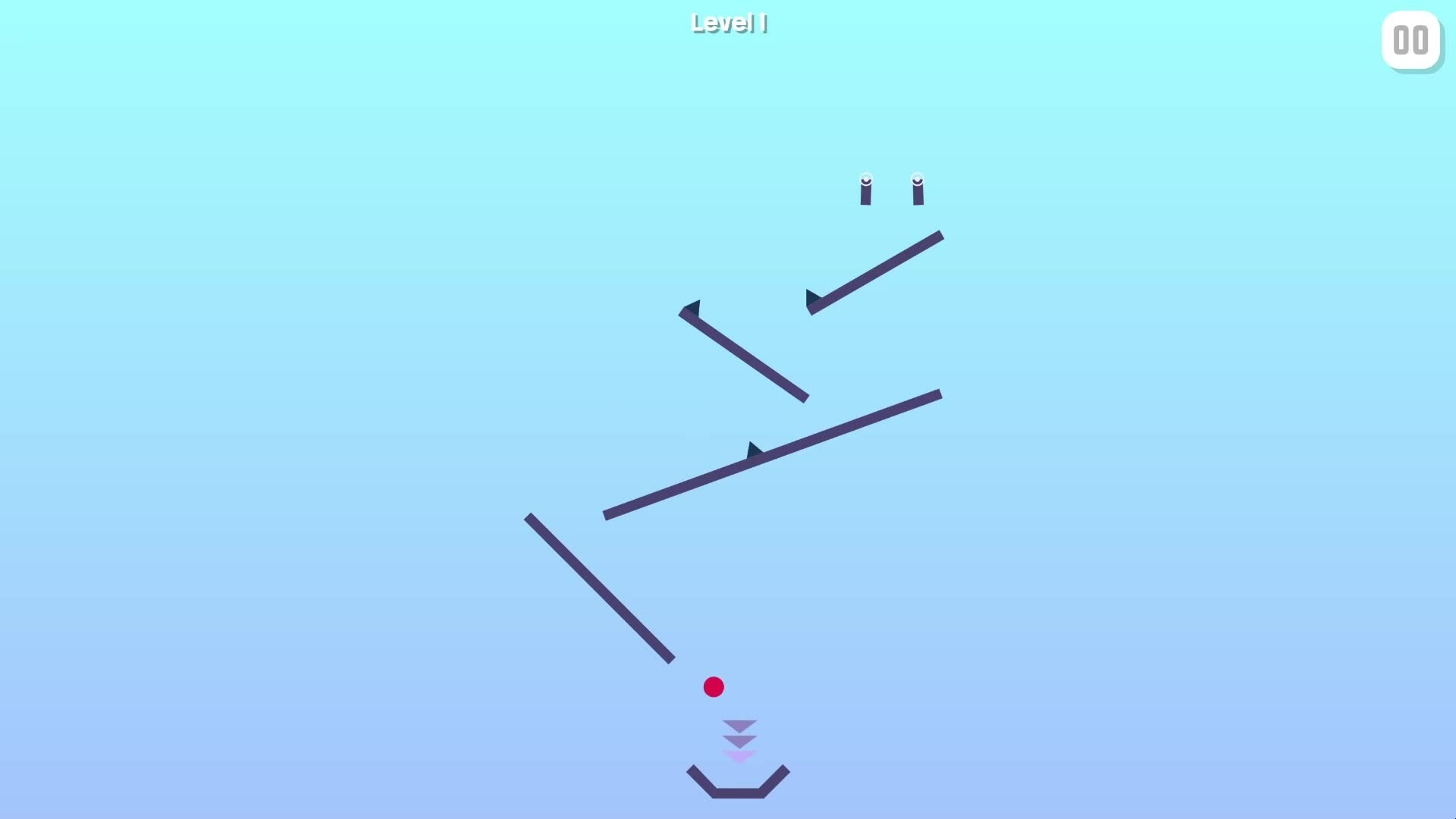Pause the game
The width and height of the screenshot is (1456, 819).
tap(1410, 40)
